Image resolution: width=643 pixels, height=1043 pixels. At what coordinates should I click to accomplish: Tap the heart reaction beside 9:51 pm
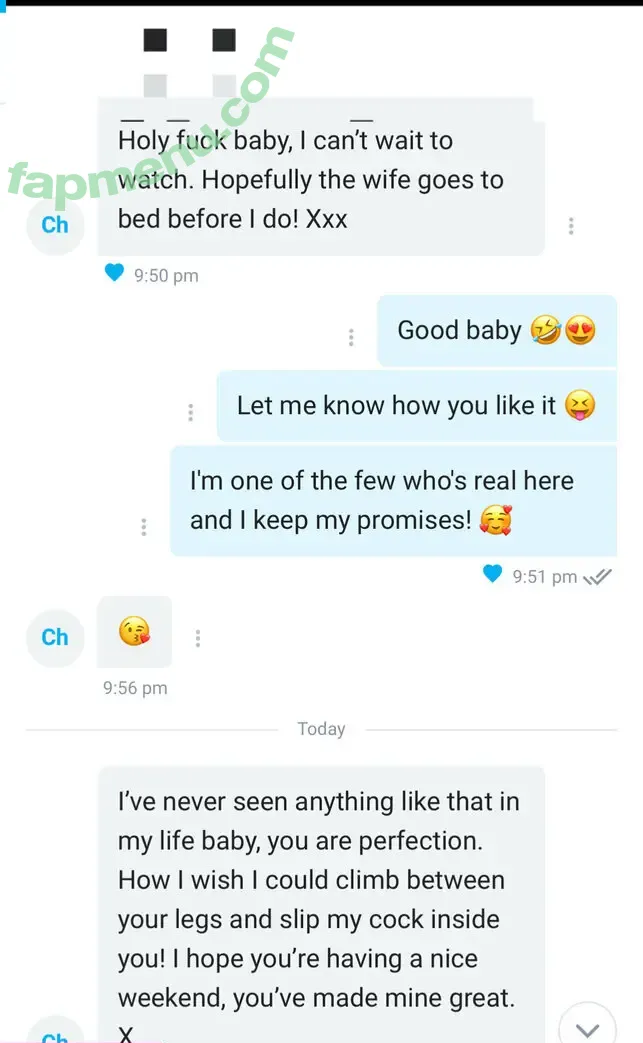click(x=492, y=574)
